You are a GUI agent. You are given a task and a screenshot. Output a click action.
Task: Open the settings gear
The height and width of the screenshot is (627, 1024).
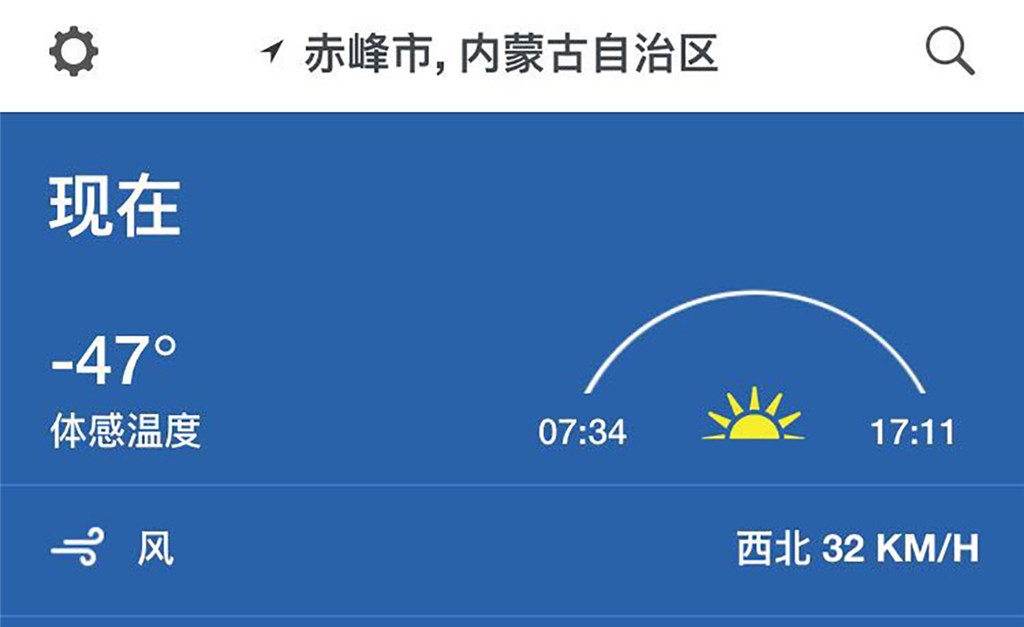74,52
